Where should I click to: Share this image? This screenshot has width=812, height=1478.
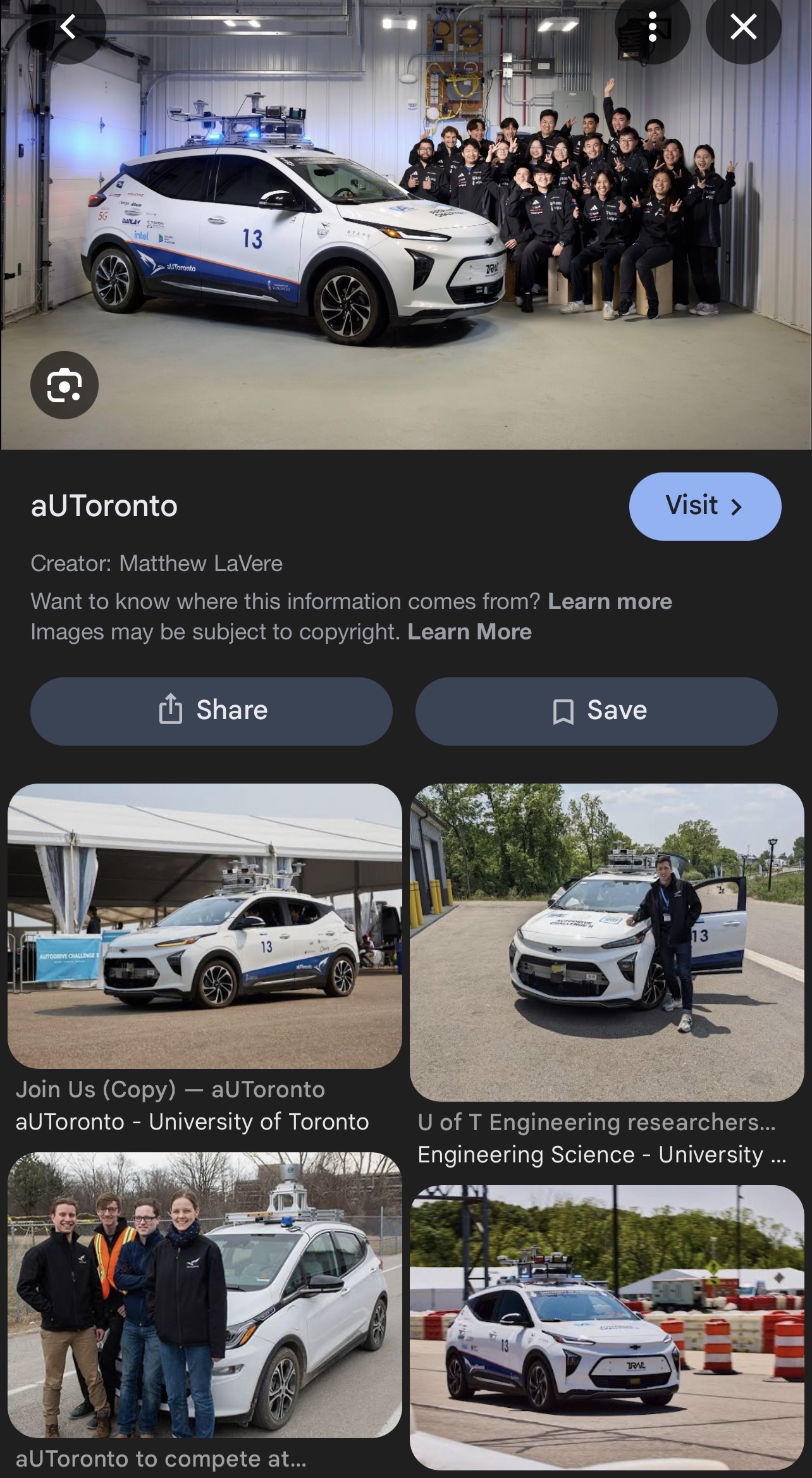coord(211,711)
